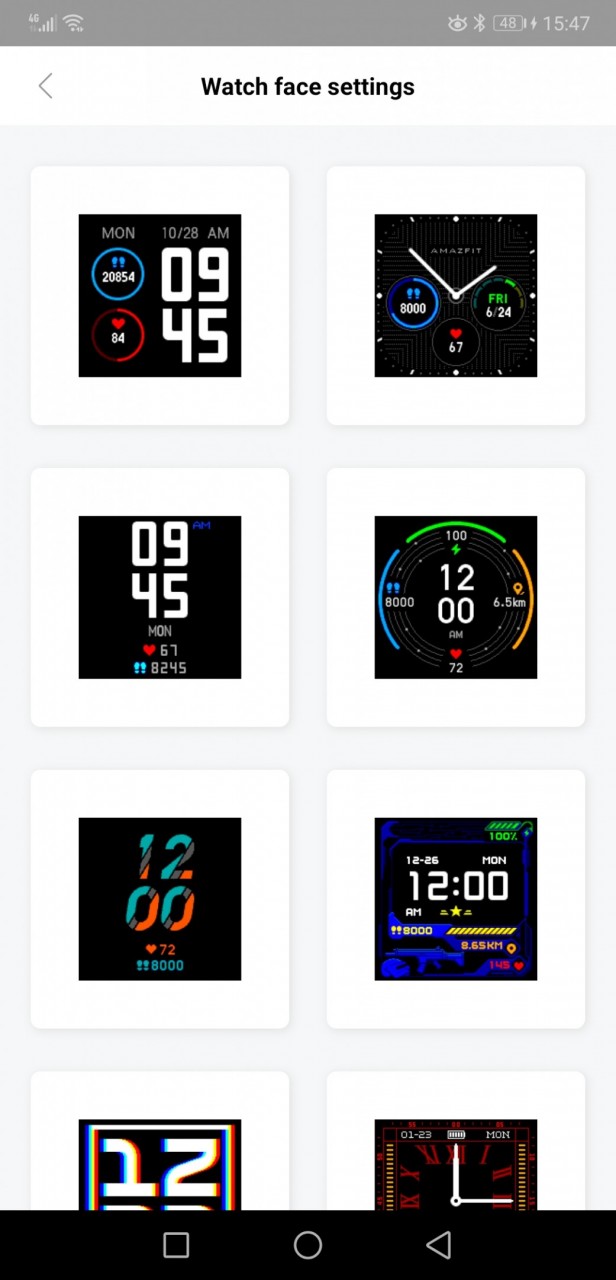The width and height of the screenshot is (616, 1280).
Task: Choose the Amazfit analog watch face
Action: (456, 296)
